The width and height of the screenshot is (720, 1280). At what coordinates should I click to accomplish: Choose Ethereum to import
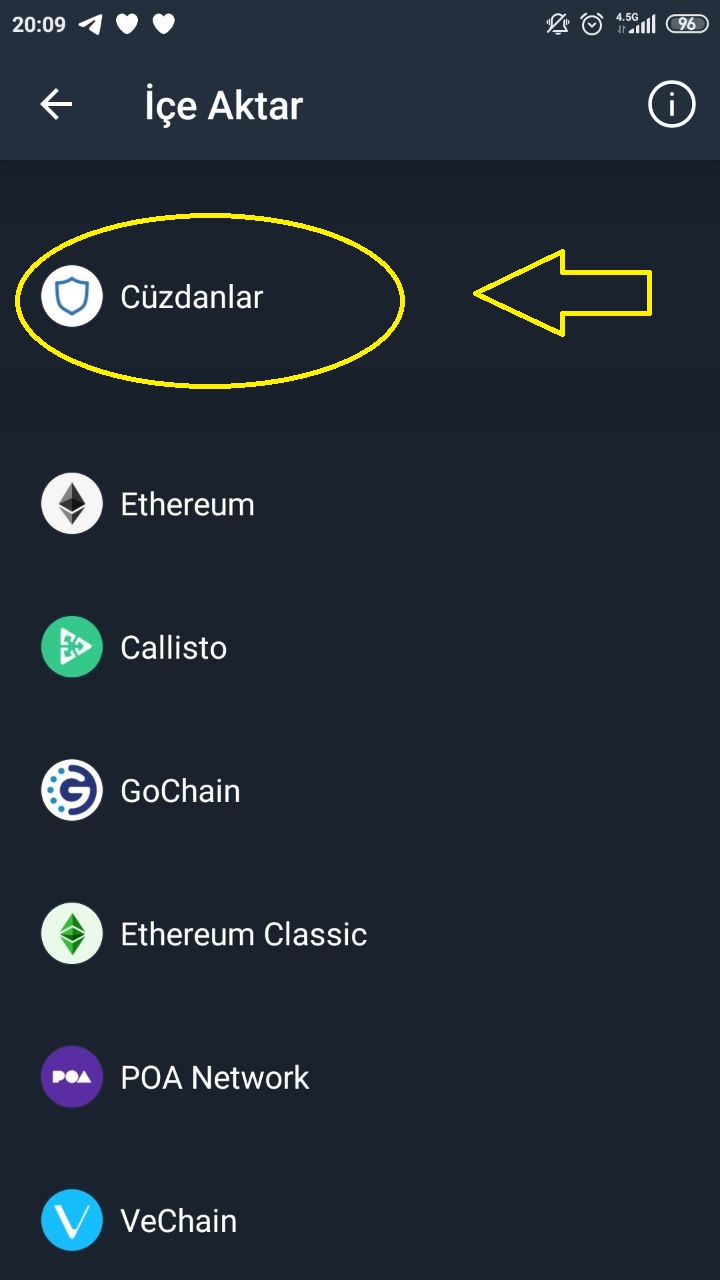coord(187,504)
